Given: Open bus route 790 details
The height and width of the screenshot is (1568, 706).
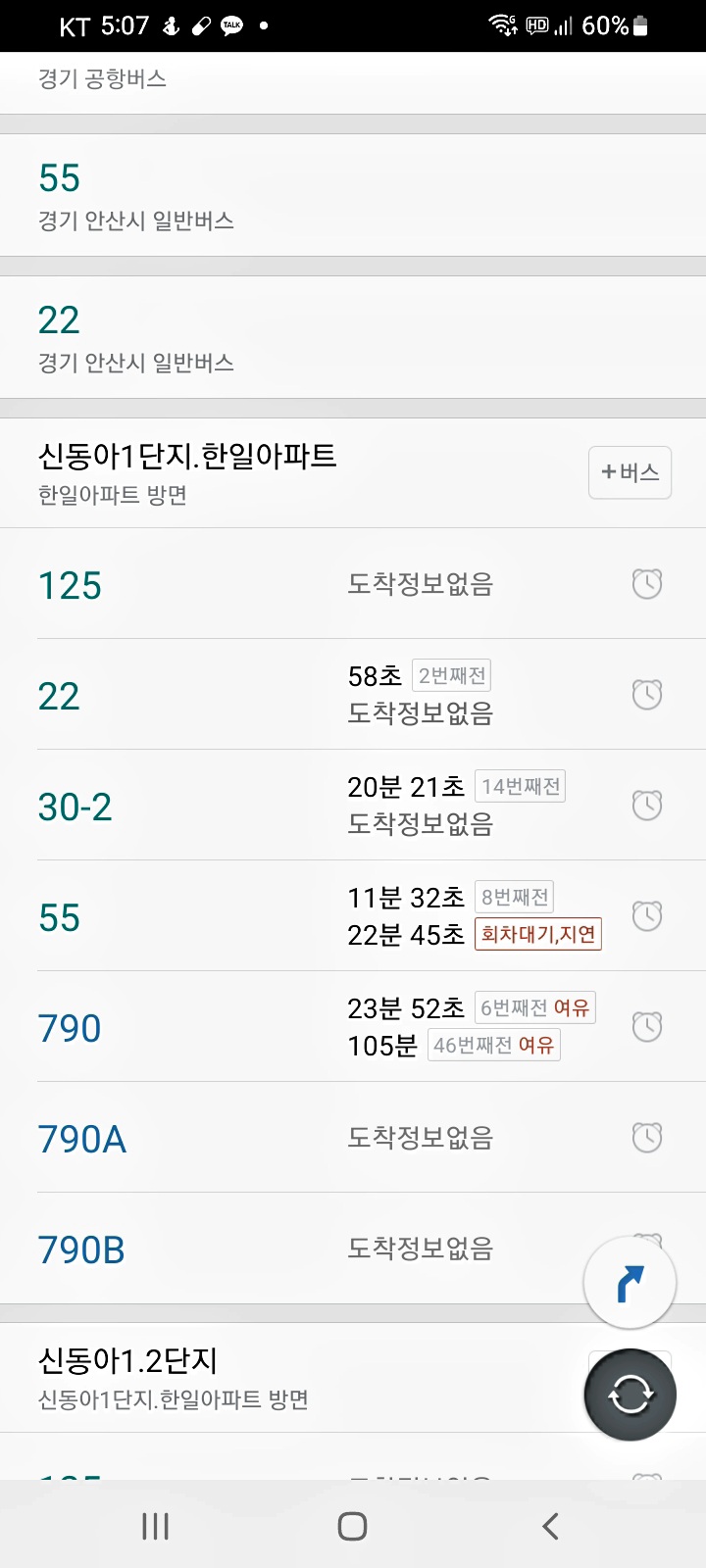Looking at the screenshot, I should [x=69, y=1026].
